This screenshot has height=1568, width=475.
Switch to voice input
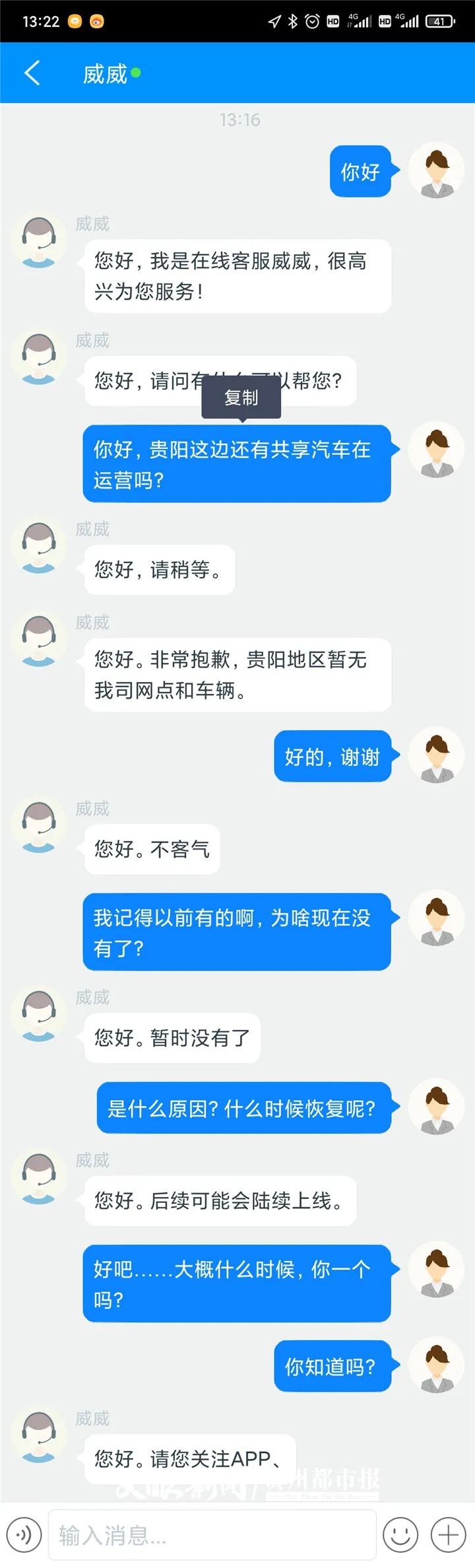[24, 1534]
